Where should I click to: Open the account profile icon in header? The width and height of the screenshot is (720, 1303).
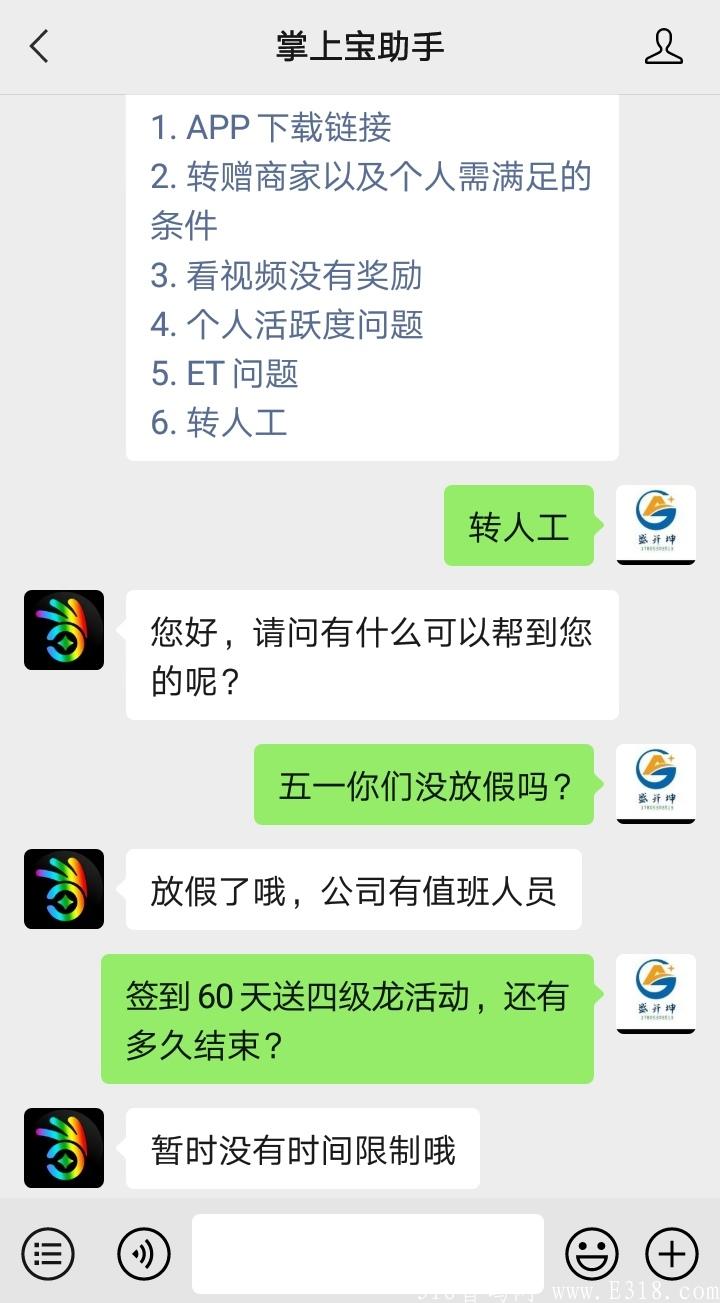(x=663, y=47)
